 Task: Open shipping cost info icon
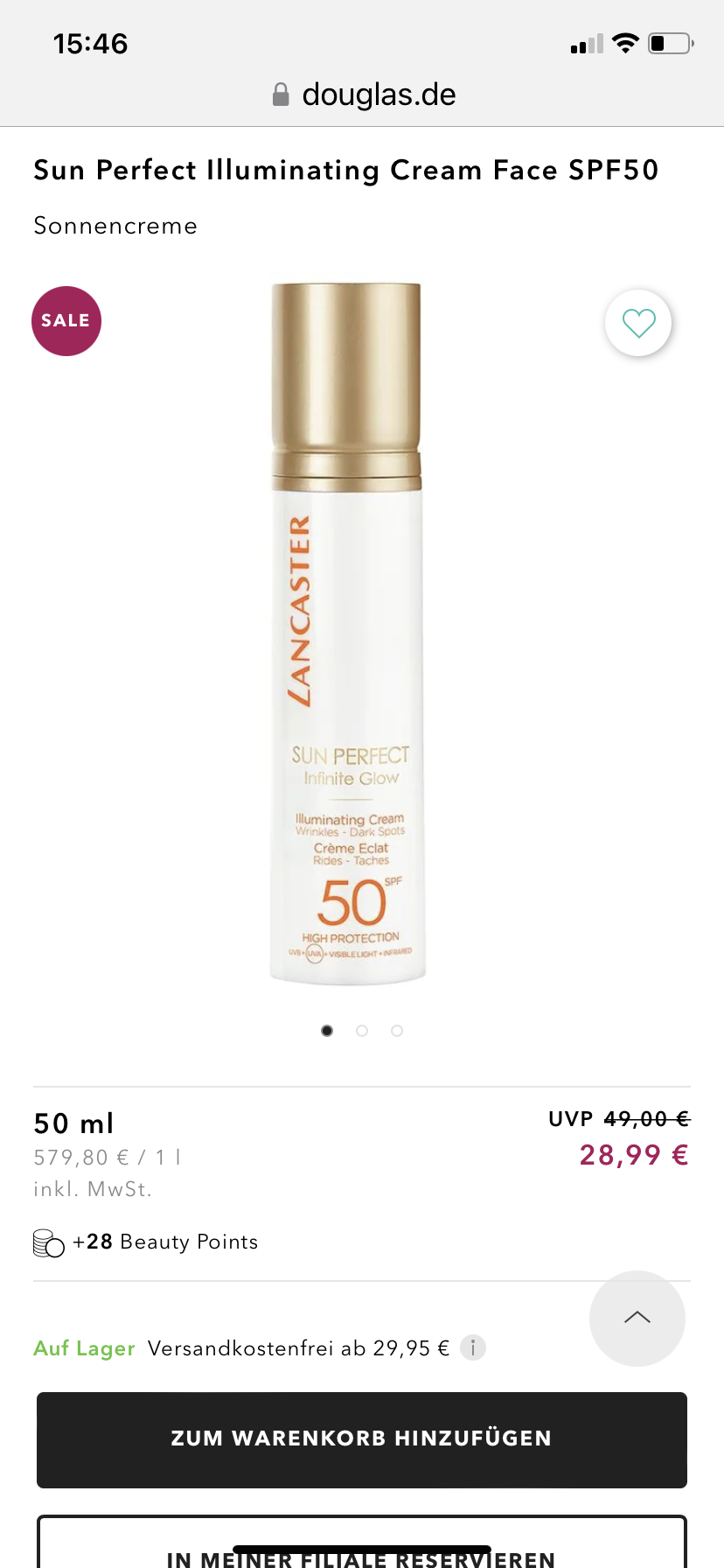point(473,1347)
